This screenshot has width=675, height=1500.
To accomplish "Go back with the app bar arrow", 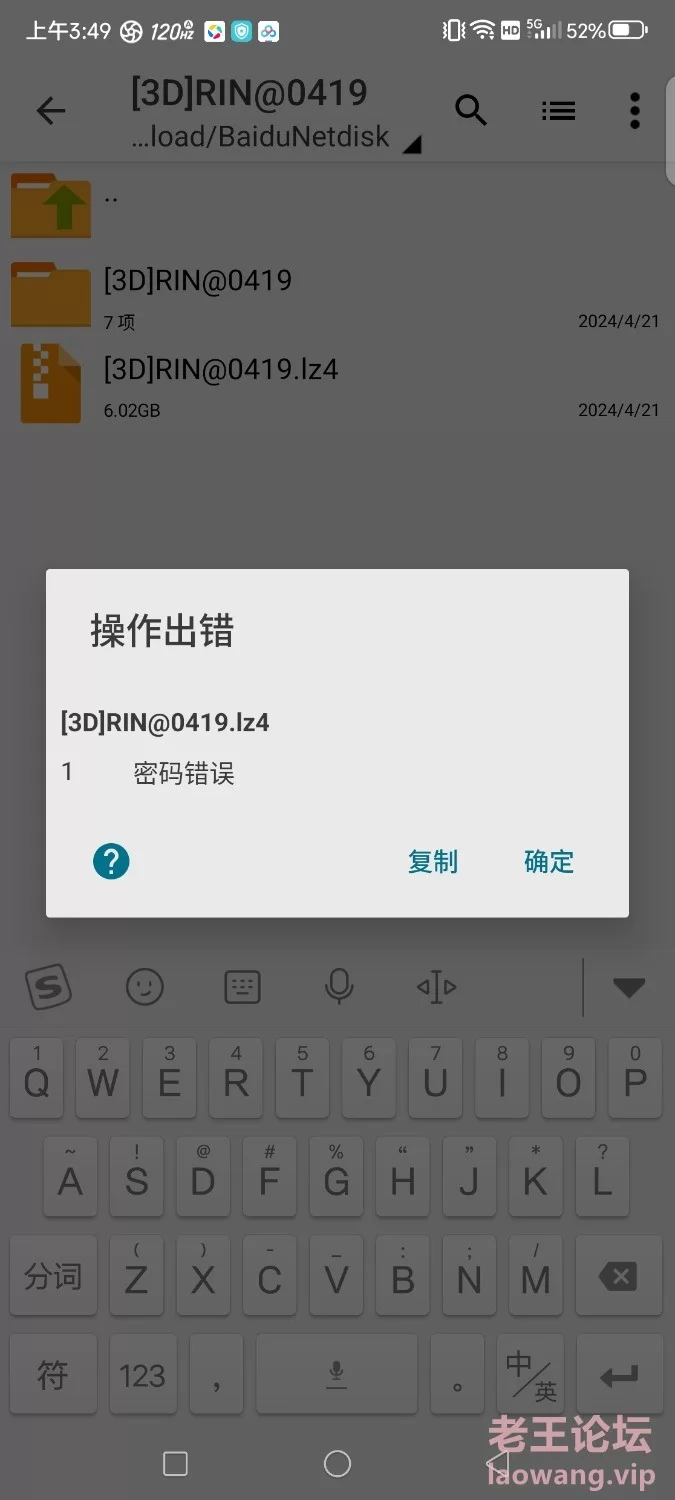I will coord(51,111).
